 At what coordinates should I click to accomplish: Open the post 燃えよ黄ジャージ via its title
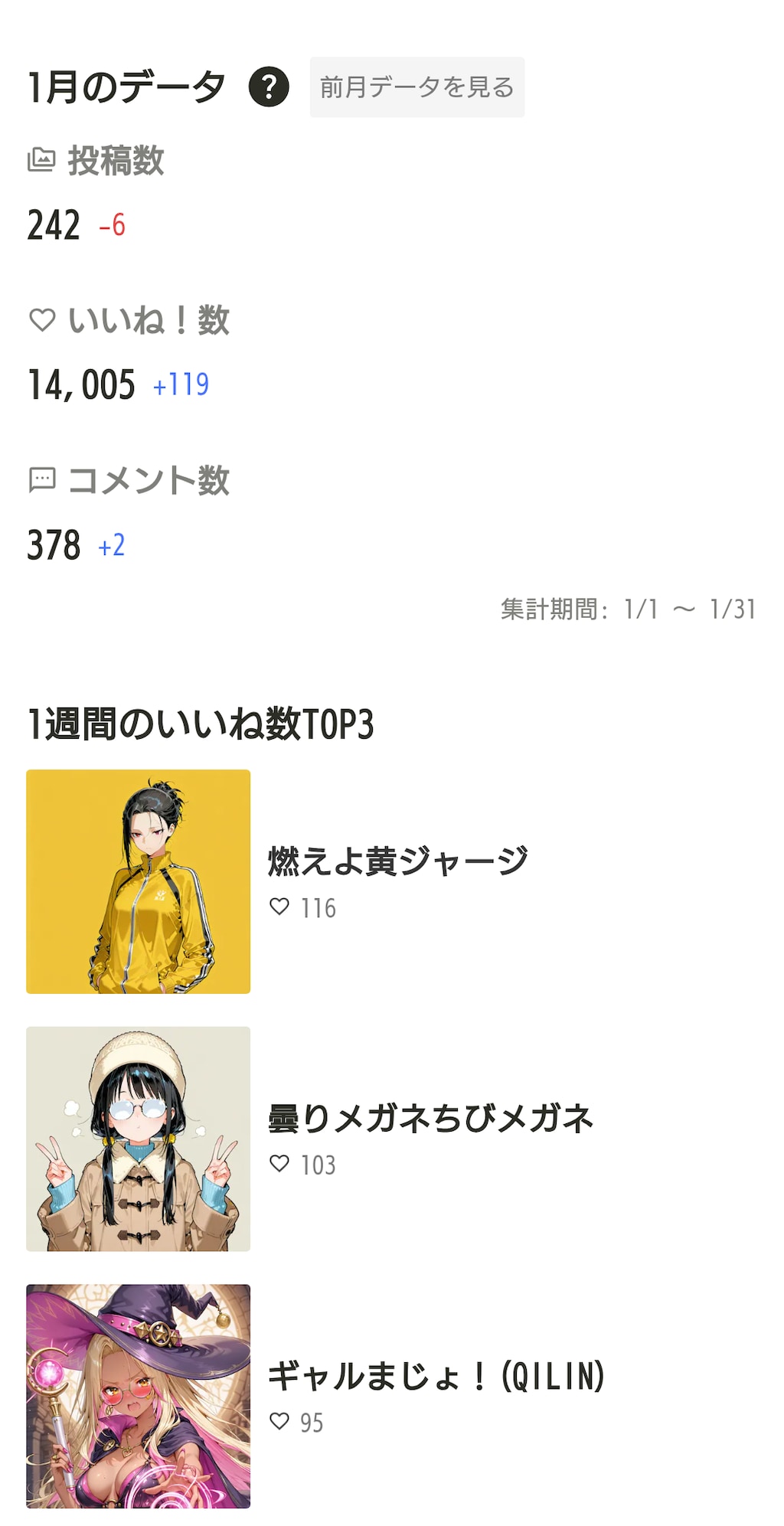pyautogui.click(x=399, y=860)
